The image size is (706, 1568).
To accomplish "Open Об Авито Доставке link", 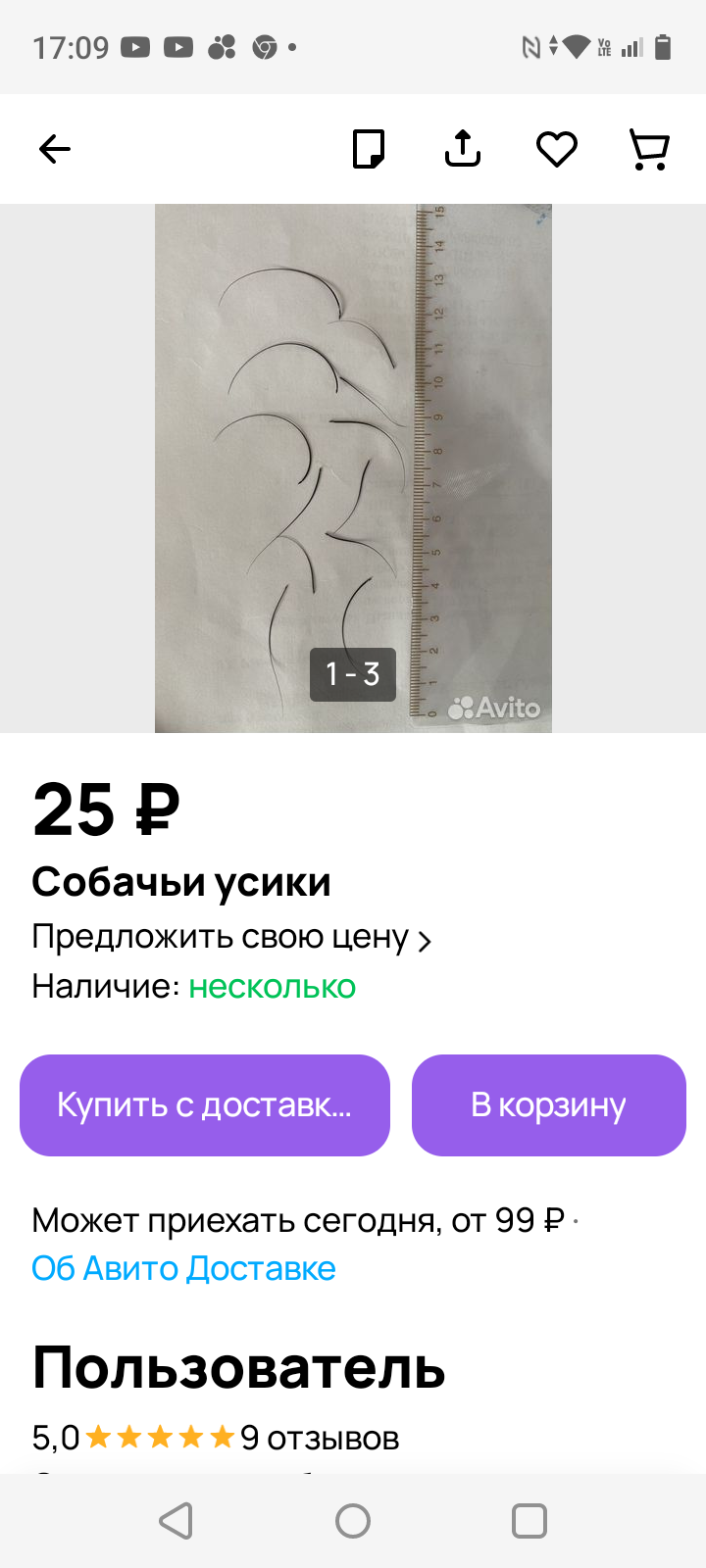I will 183,1268.
